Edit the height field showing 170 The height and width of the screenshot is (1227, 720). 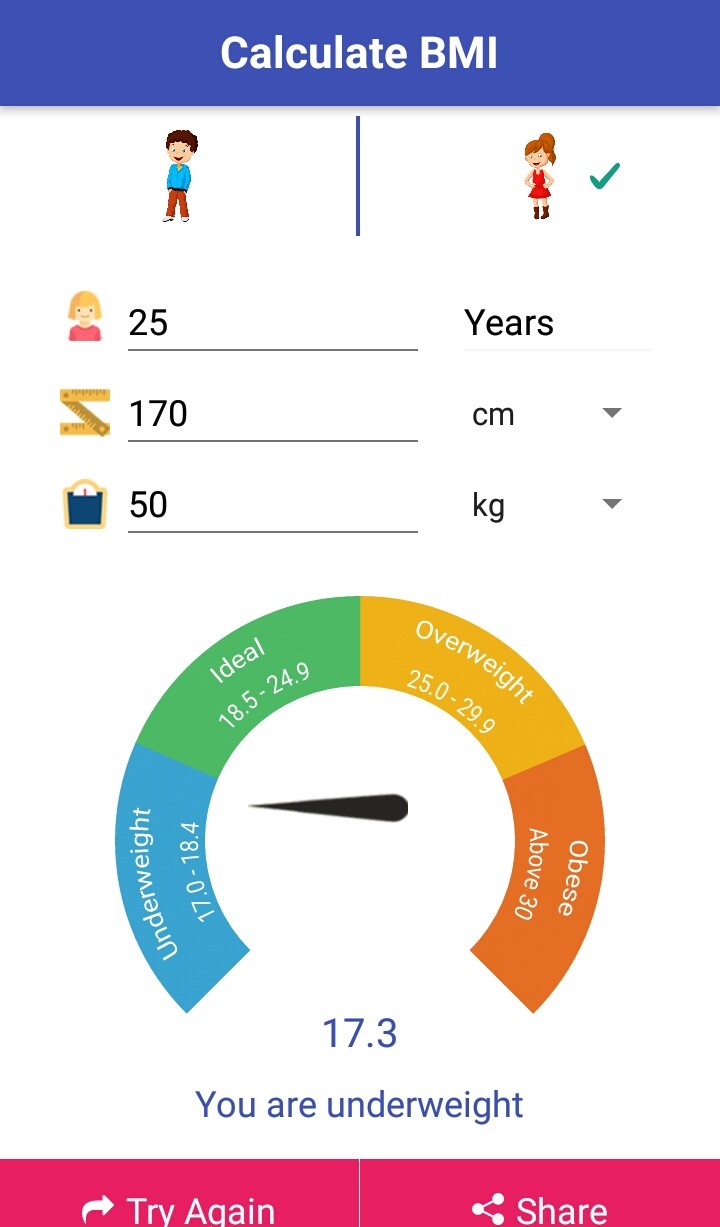[271, 414]
